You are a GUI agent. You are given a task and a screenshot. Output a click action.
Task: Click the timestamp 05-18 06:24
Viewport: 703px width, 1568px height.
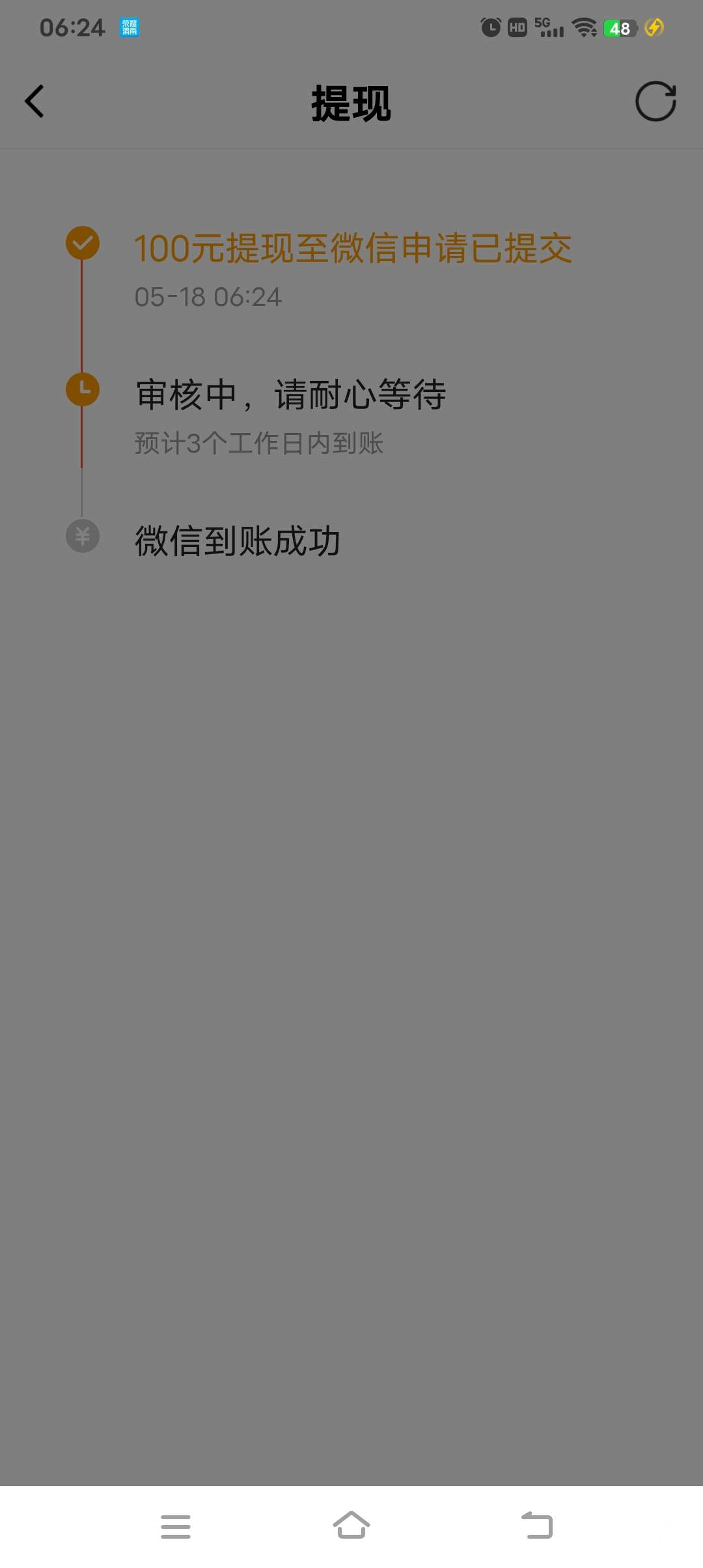(207, 297)
